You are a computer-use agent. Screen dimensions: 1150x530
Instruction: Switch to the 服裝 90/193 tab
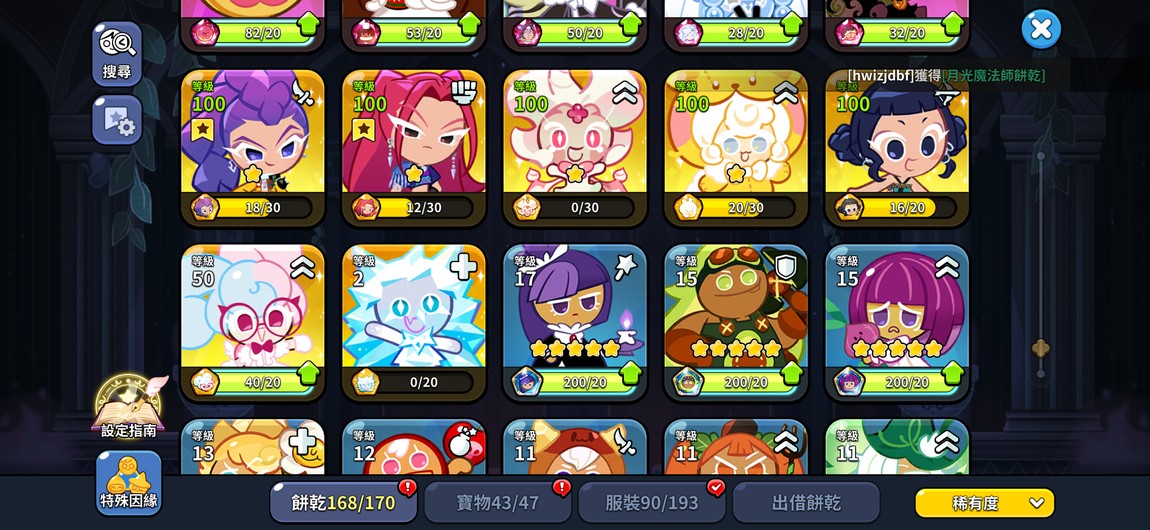651,502
